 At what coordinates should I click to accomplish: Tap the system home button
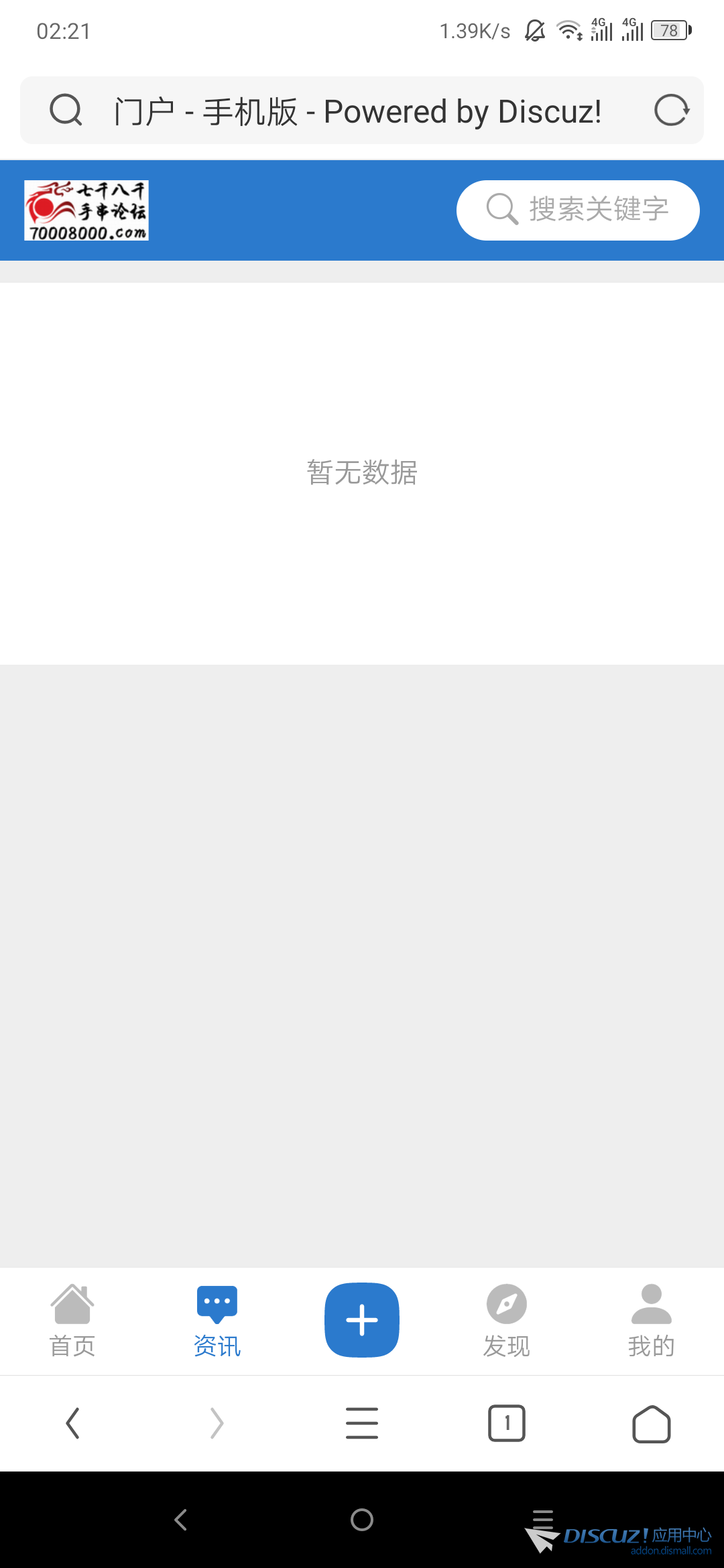pos(362,1520)
